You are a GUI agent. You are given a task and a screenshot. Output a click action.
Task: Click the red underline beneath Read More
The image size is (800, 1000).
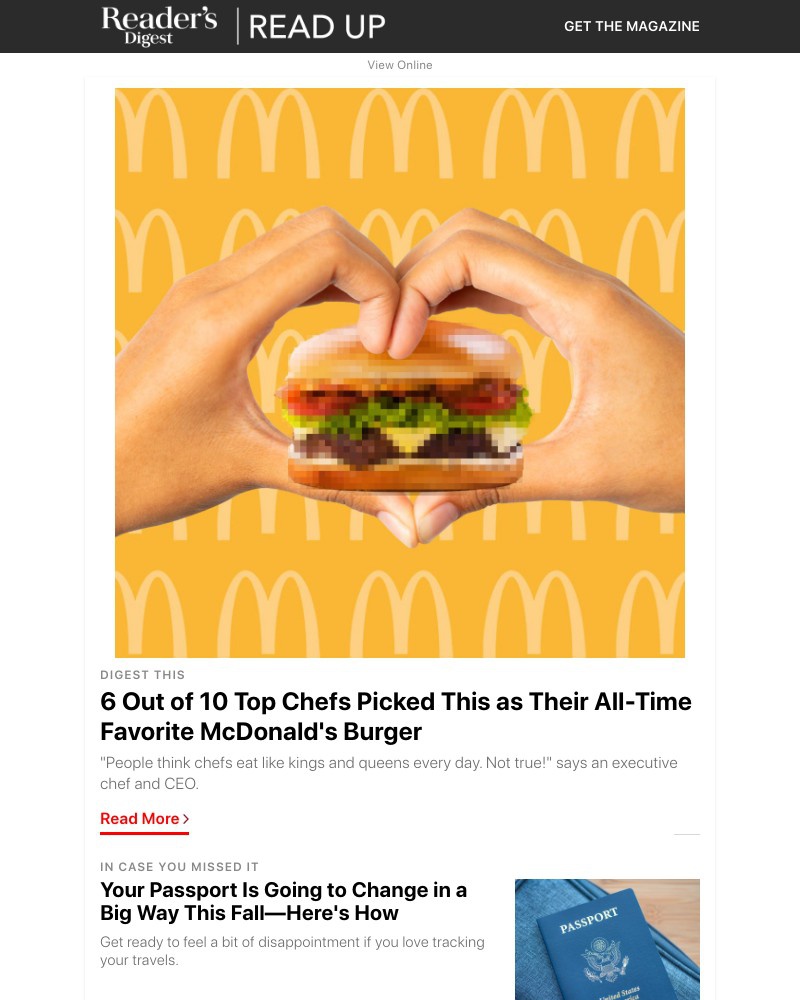pyautogui.click(x=144, y=831)
